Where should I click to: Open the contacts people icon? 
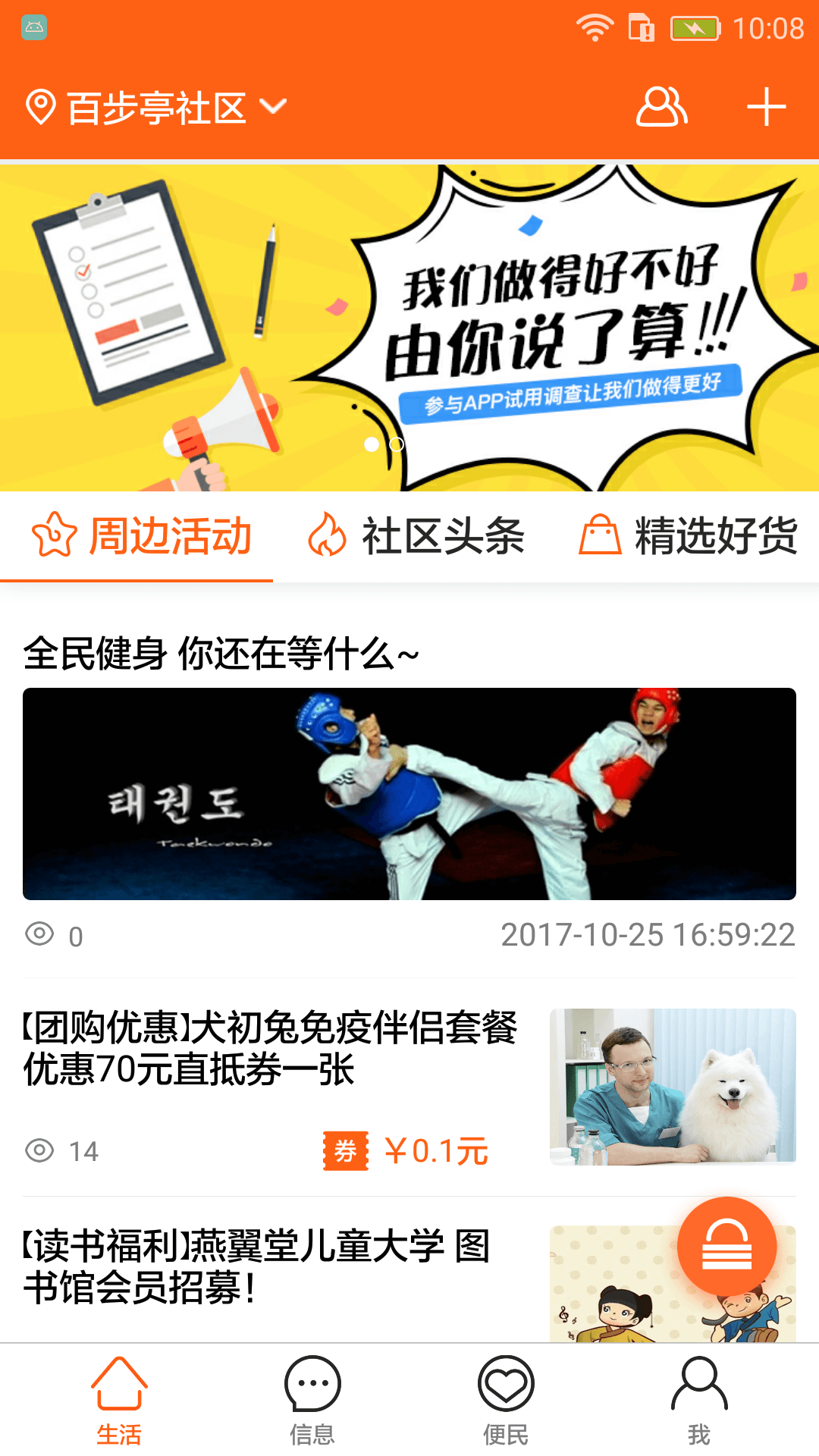[661, 107]
